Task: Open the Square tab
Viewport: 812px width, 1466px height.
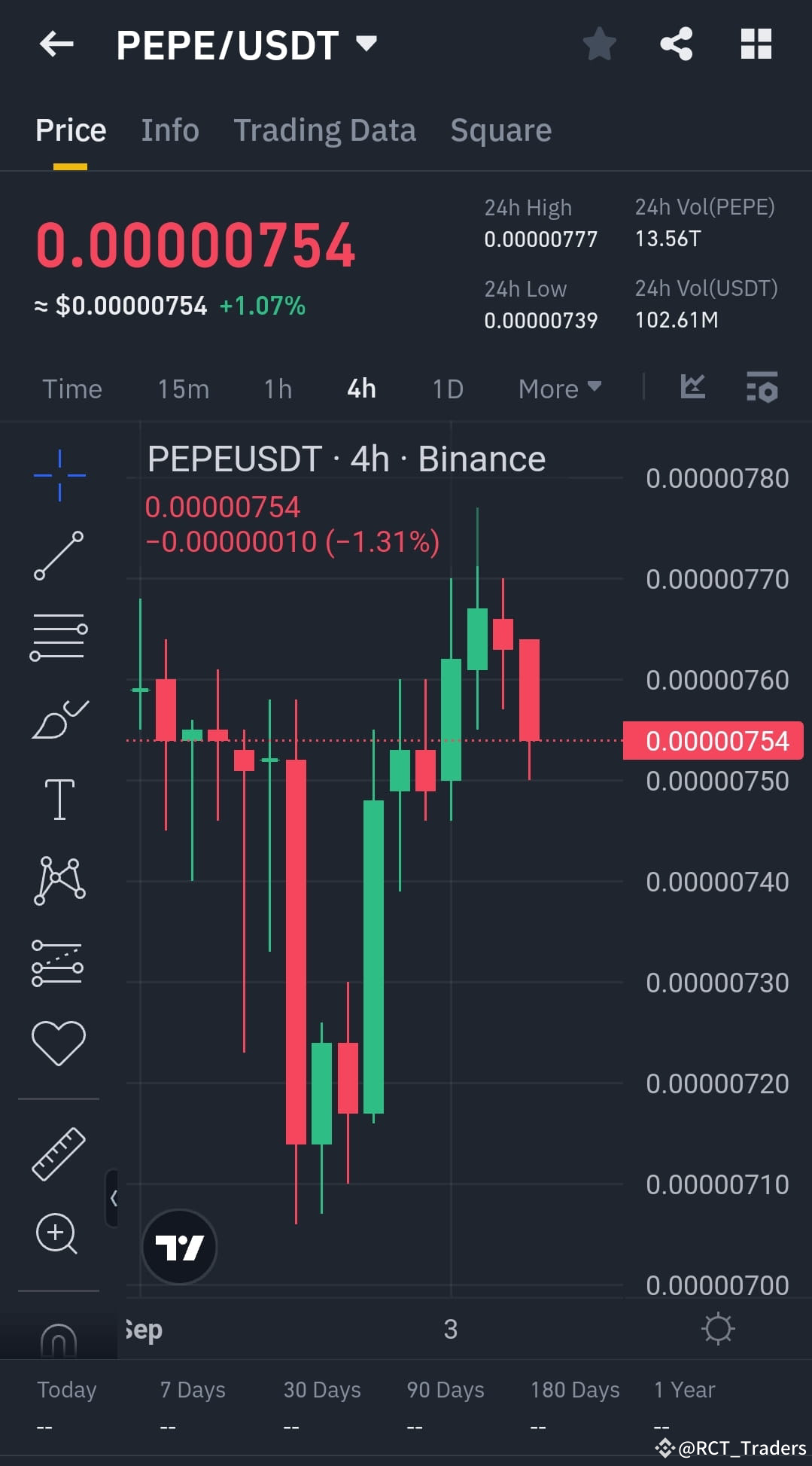Action: (x=500, y=130)
